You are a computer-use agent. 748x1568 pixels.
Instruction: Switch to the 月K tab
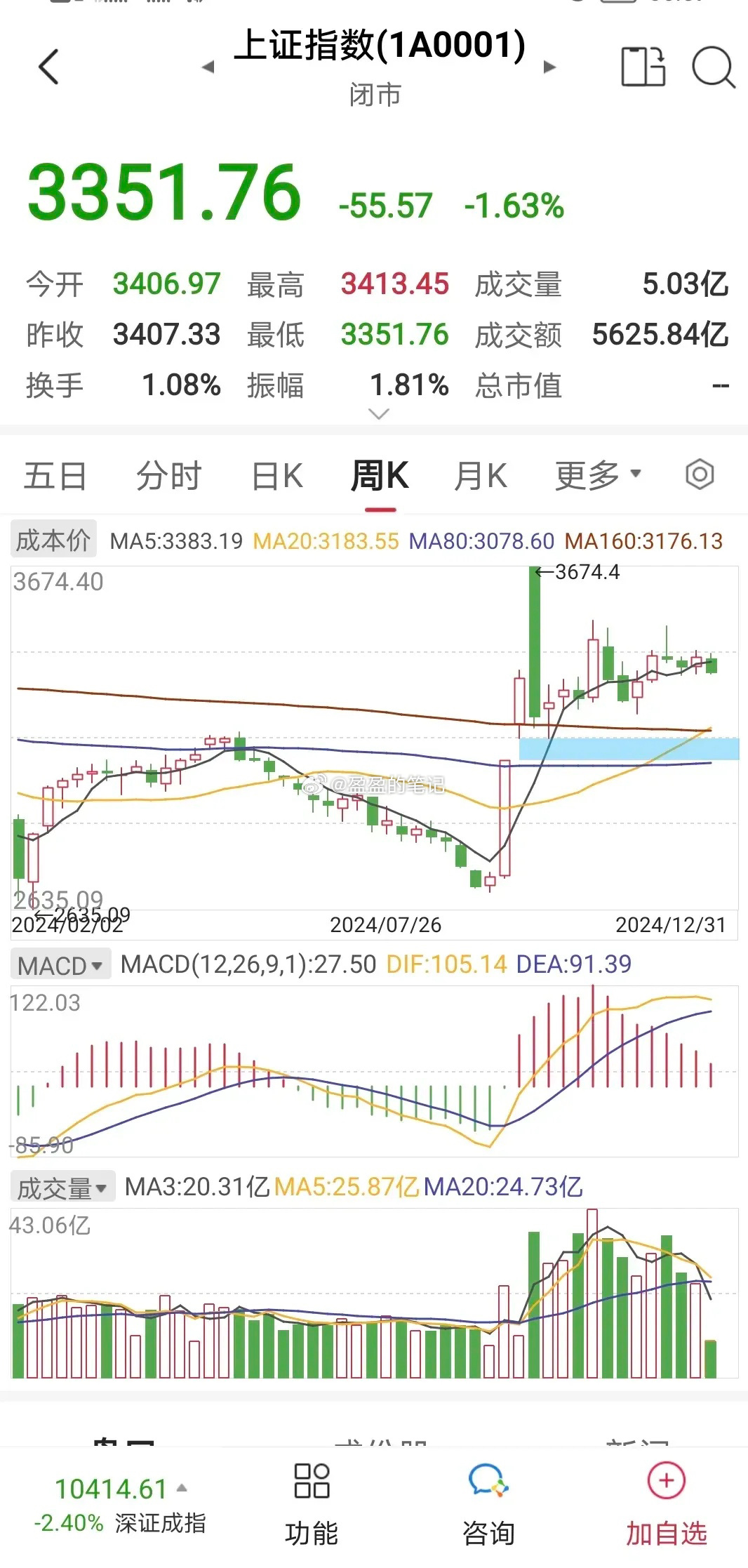480,474
